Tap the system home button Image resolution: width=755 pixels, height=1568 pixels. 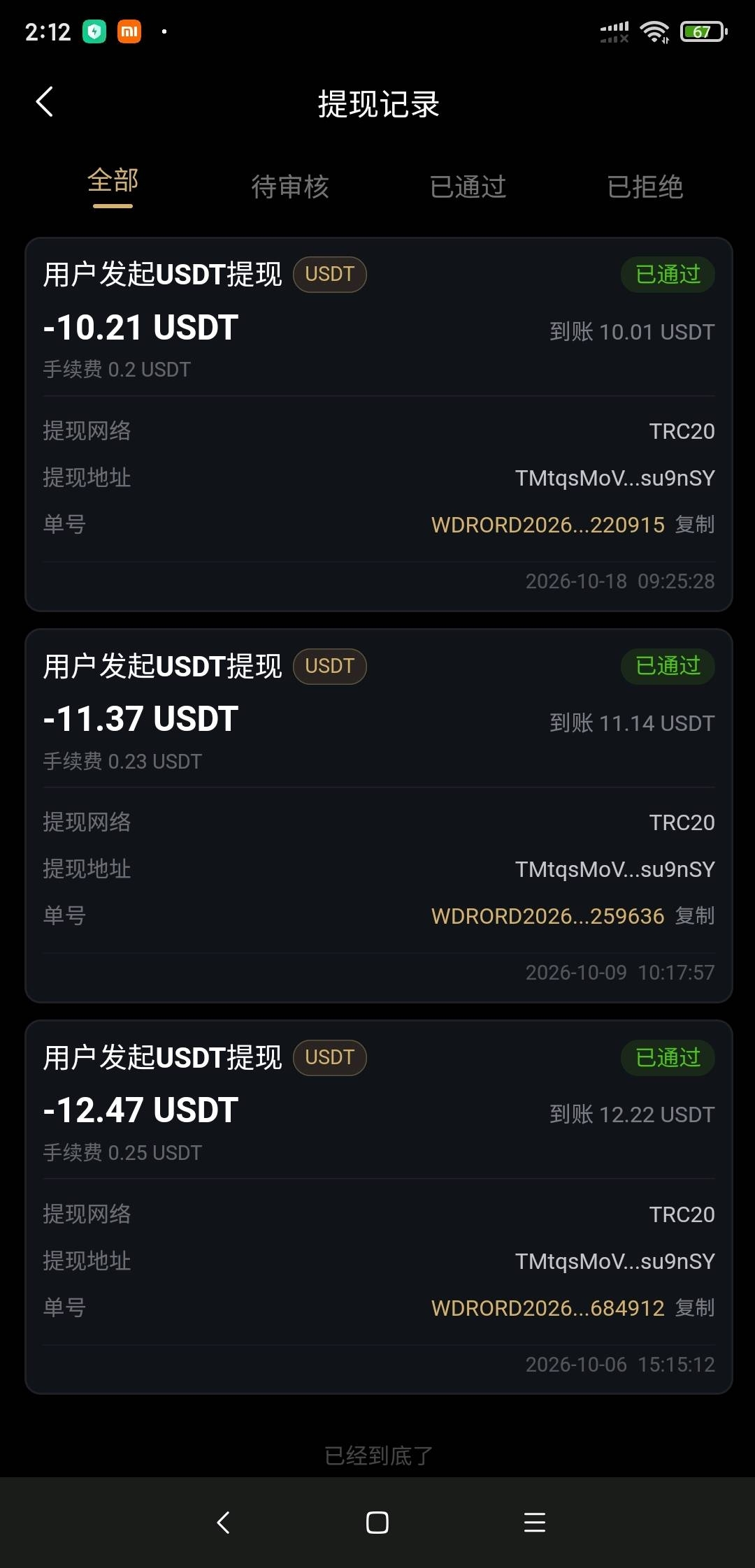click(x=377, y=1523)
